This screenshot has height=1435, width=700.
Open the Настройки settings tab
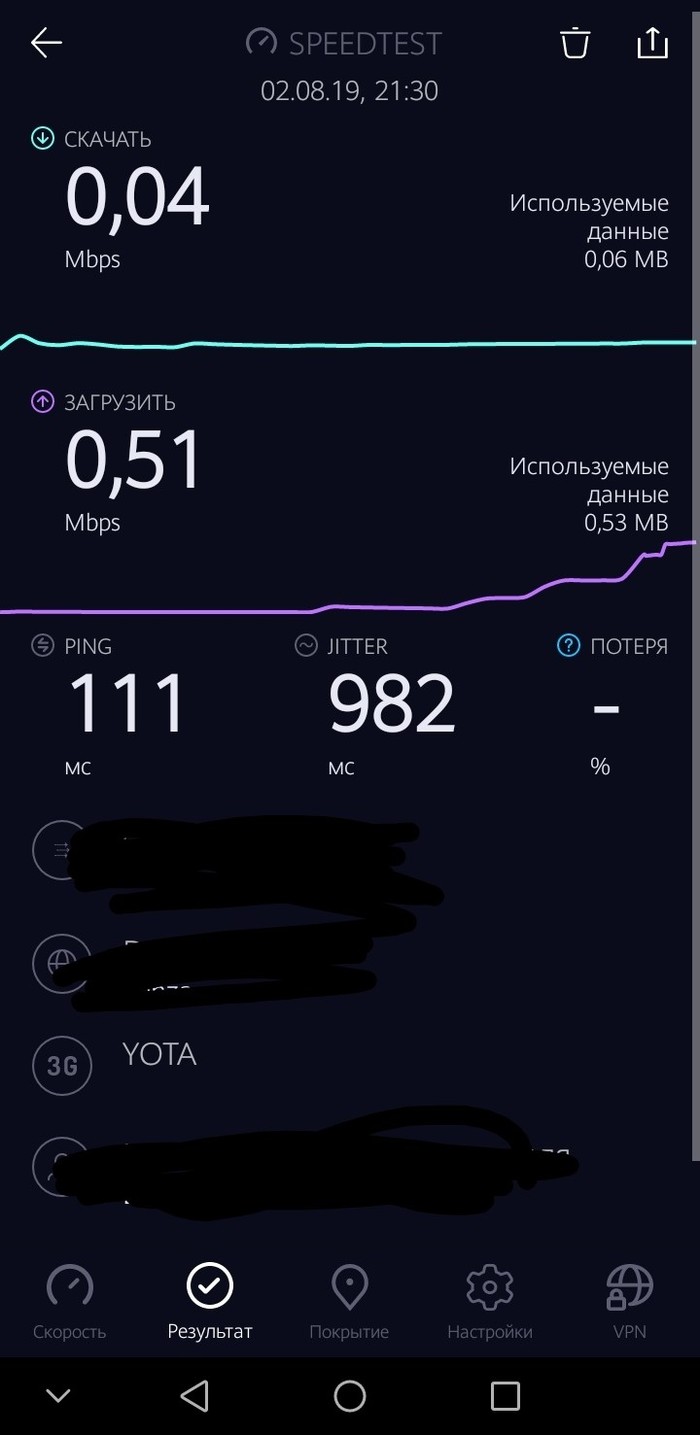point(489,1301)
